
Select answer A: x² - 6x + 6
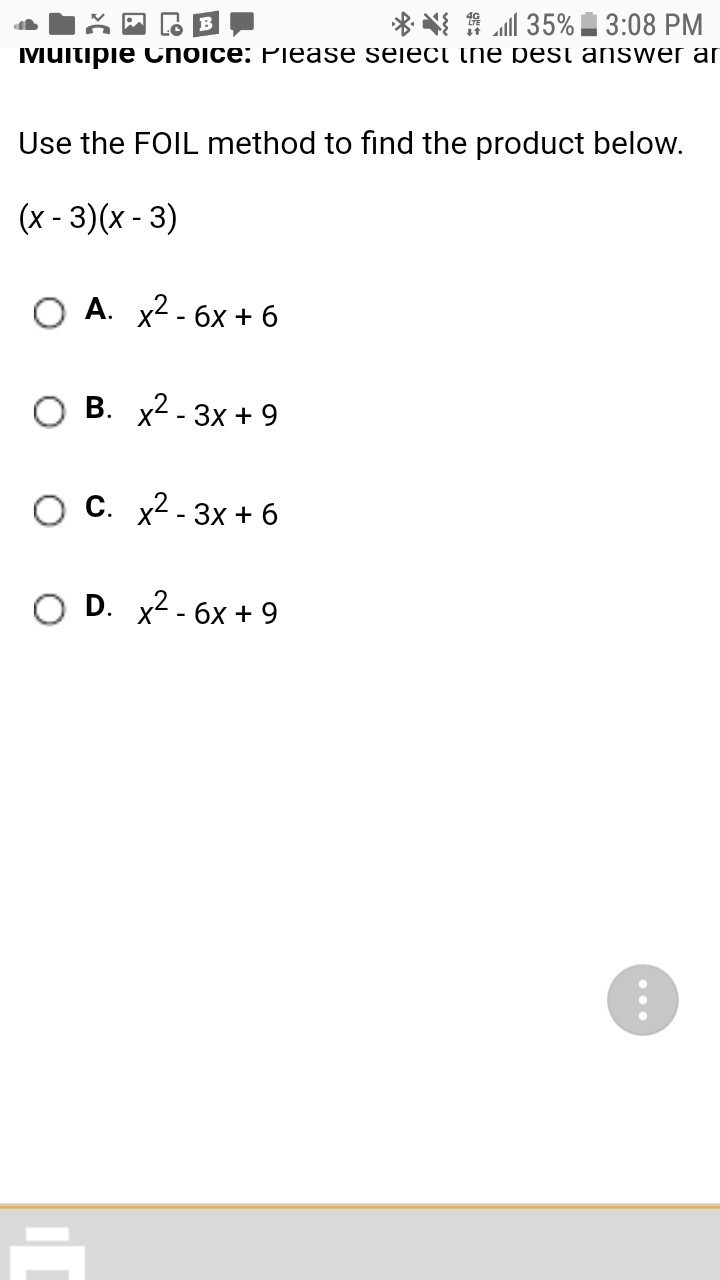point(49,313)
